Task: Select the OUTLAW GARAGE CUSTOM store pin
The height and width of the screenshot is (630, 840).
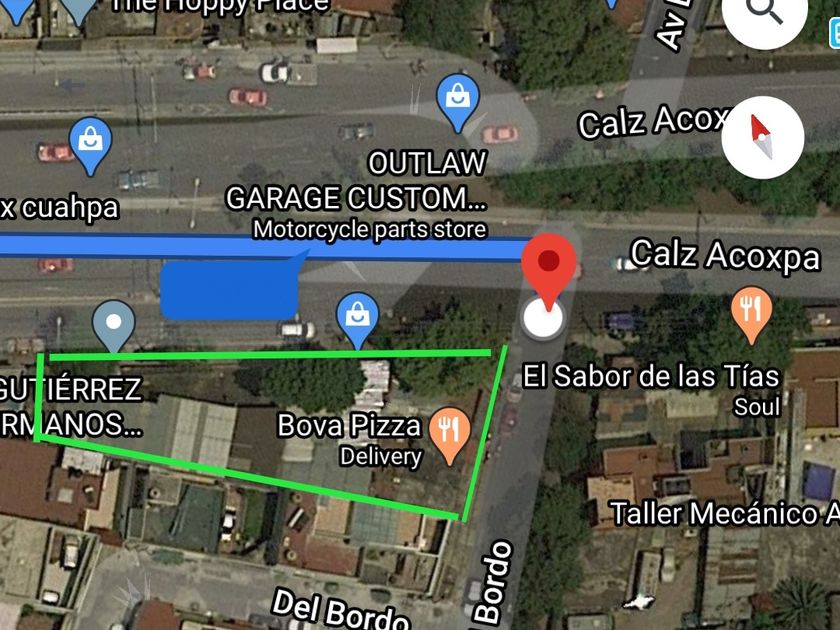Action: coord(458,102)
